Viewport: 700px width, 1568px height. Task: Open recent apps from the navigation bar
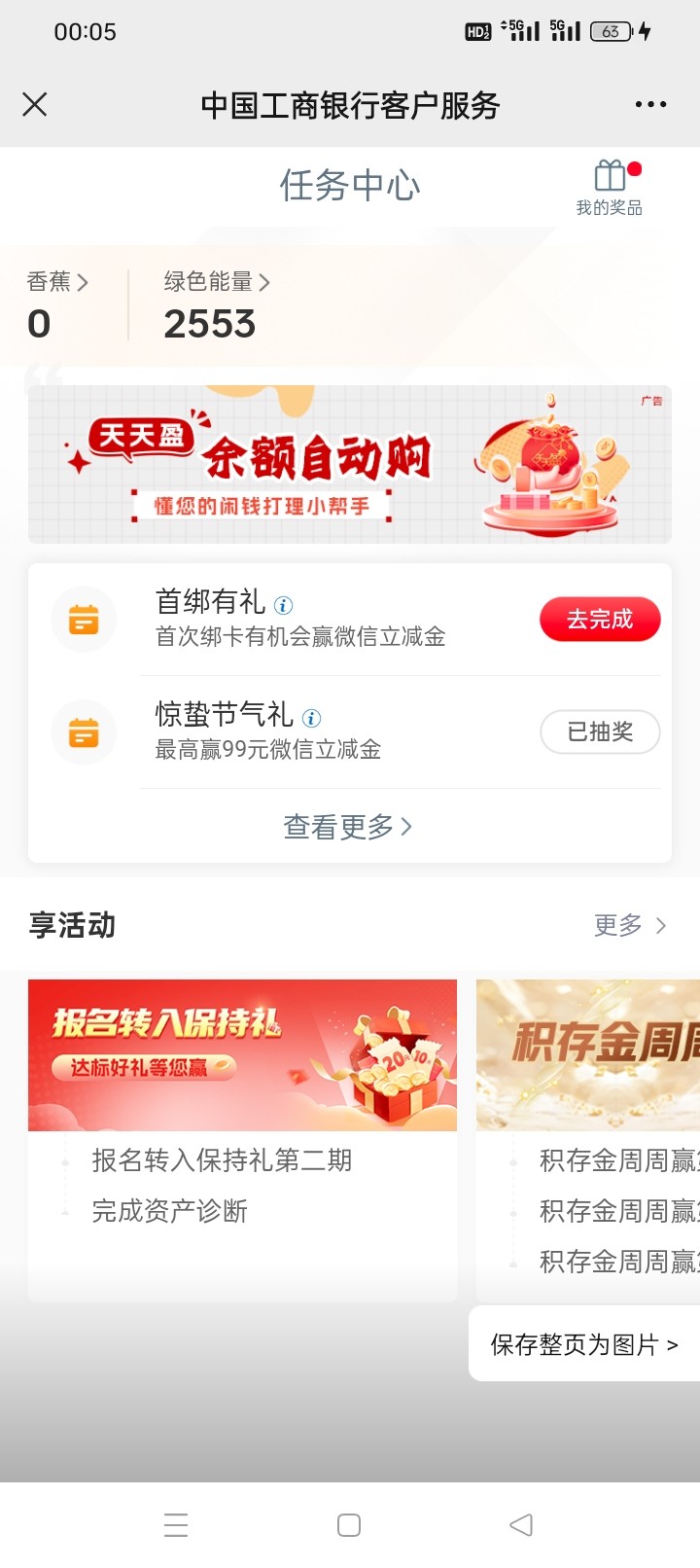pyautogui.click(x=176, y=1524)
